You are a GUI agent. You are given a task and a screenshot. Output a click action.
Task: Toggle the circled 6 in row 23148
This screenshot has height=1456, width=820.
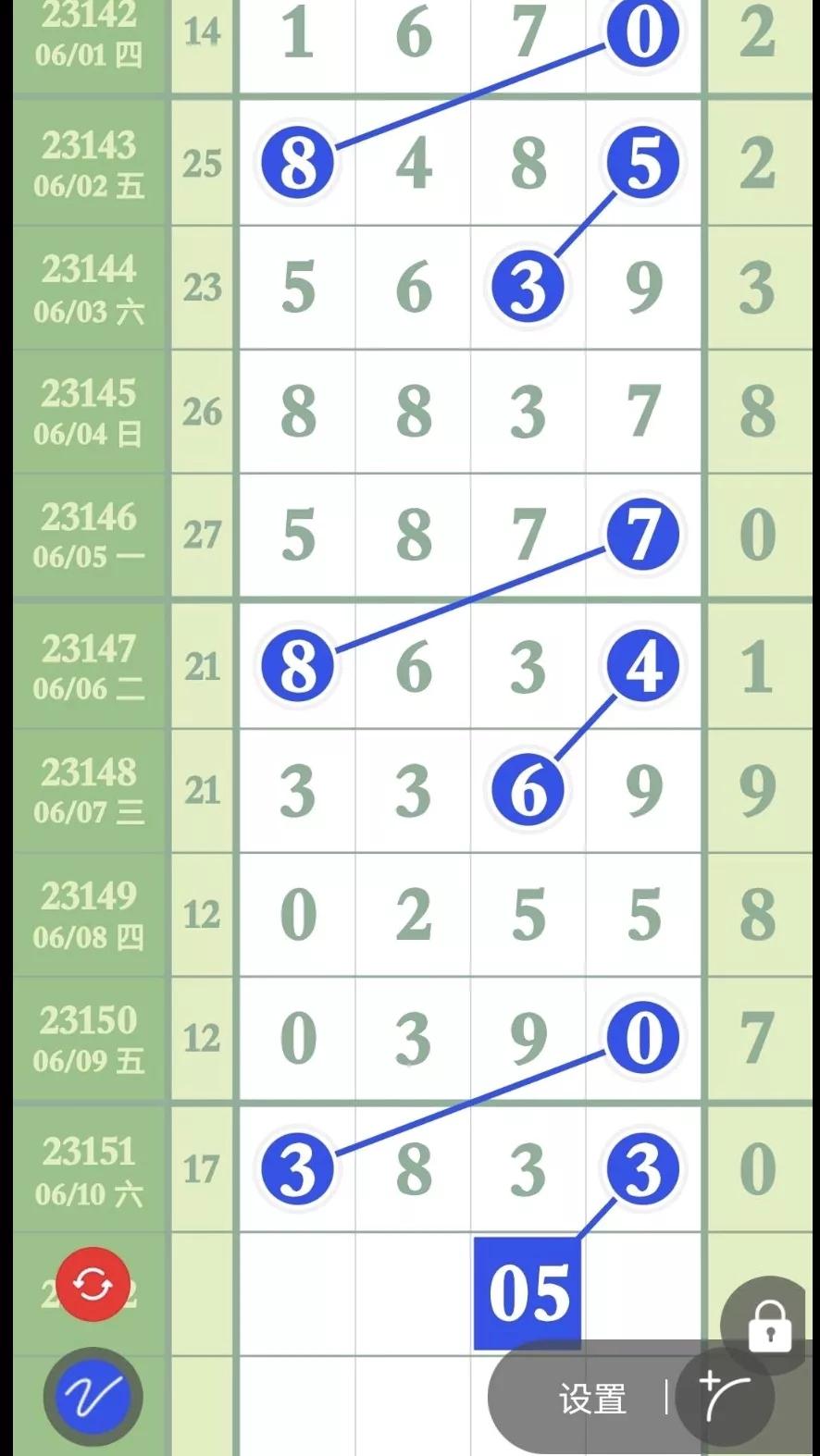point(528,789)
